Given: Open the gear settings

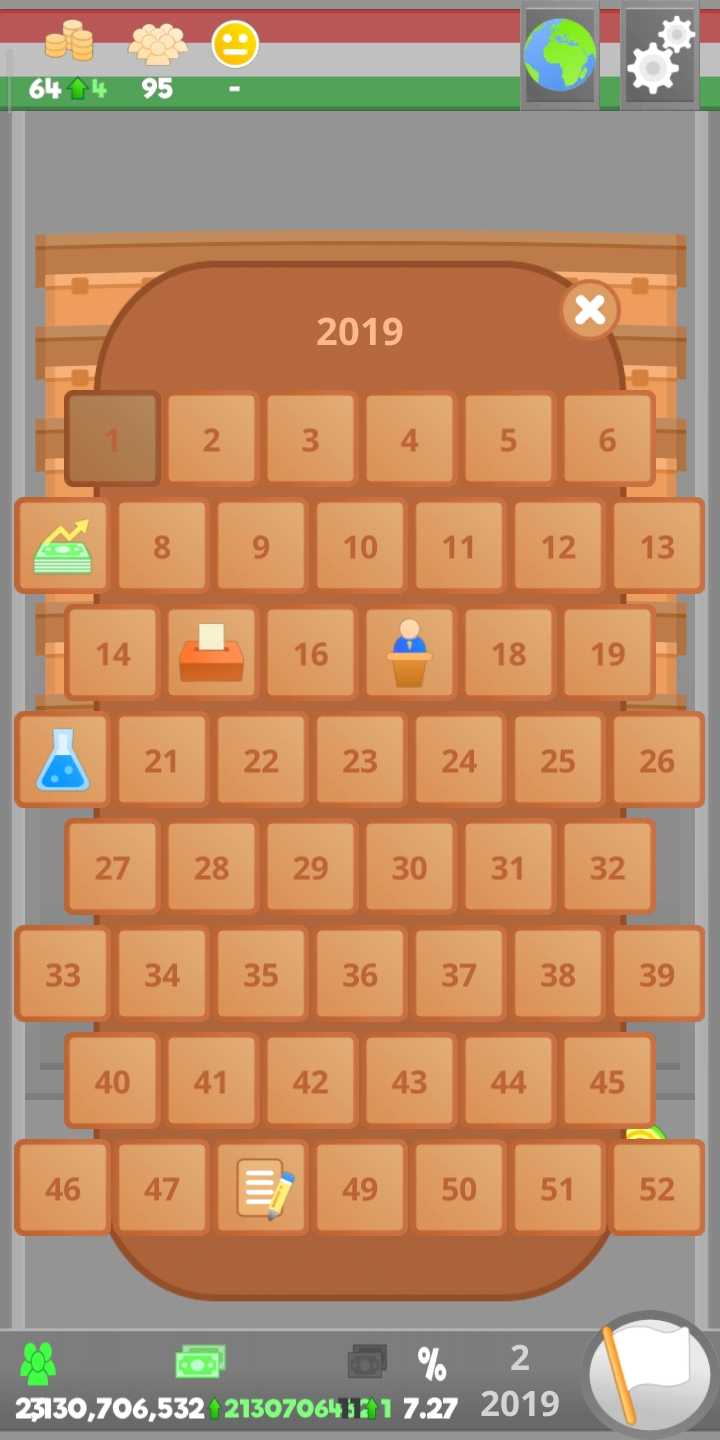Looking at the screenshot, I should (659, 54).
